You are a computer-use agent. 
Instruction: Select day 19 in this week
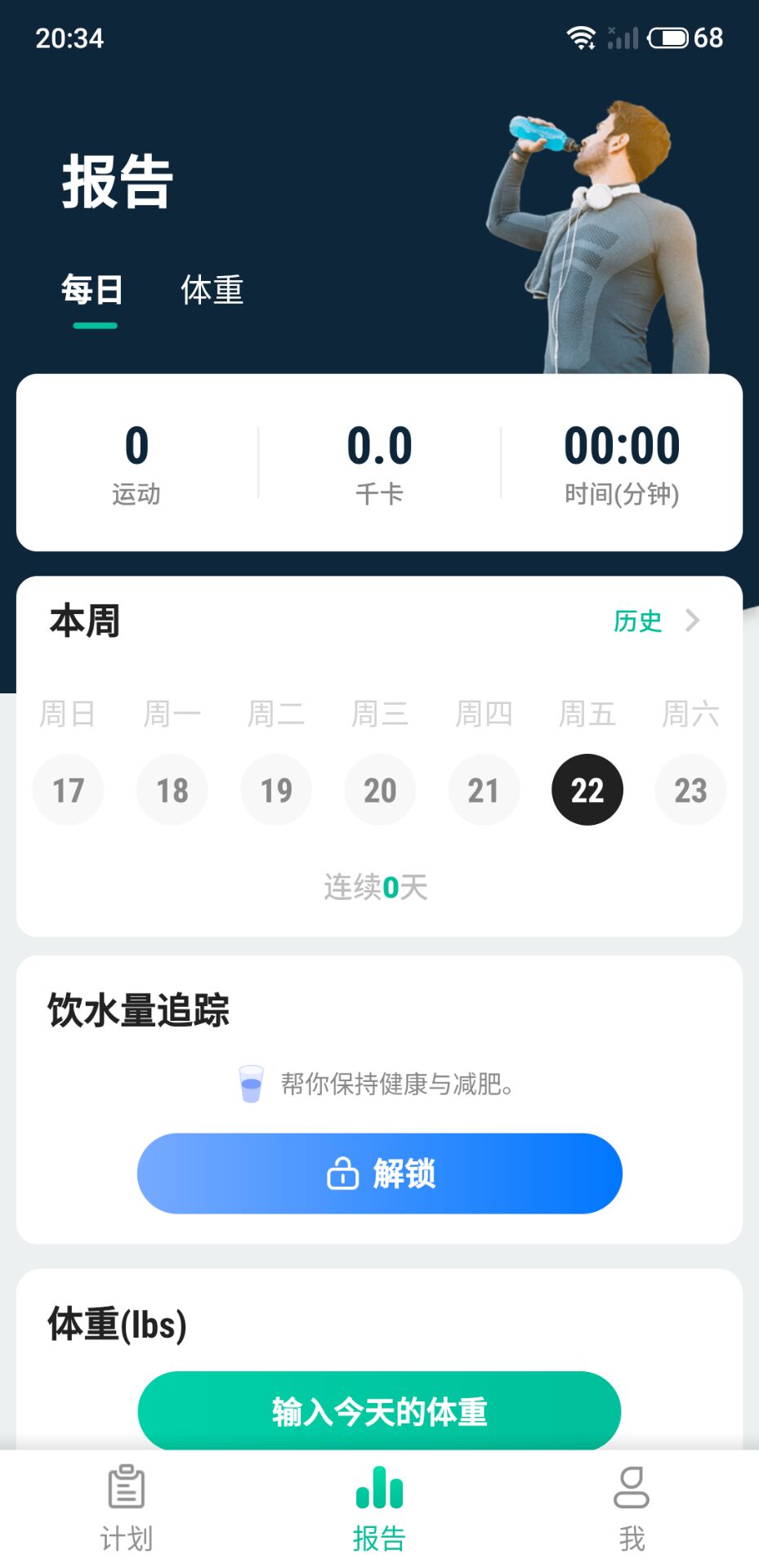click(276, 790)
